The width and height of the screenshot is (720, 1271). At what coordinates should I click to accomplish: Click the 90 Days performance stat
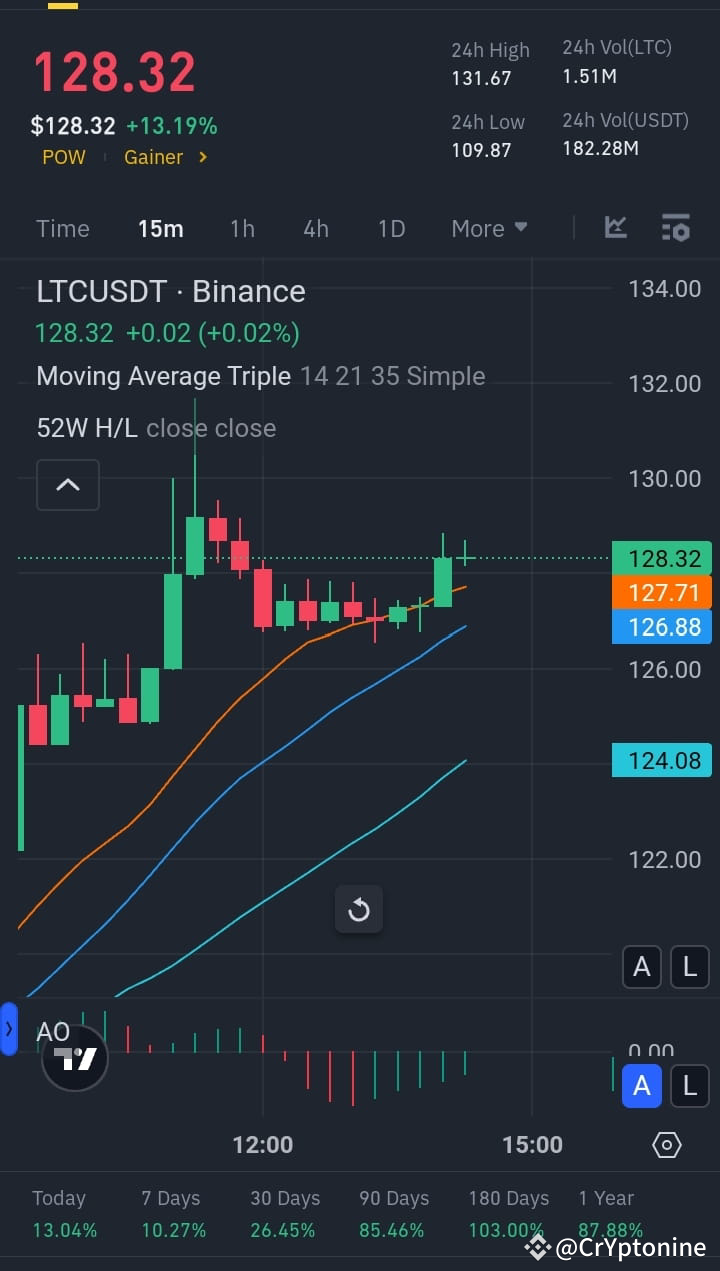393,1210
